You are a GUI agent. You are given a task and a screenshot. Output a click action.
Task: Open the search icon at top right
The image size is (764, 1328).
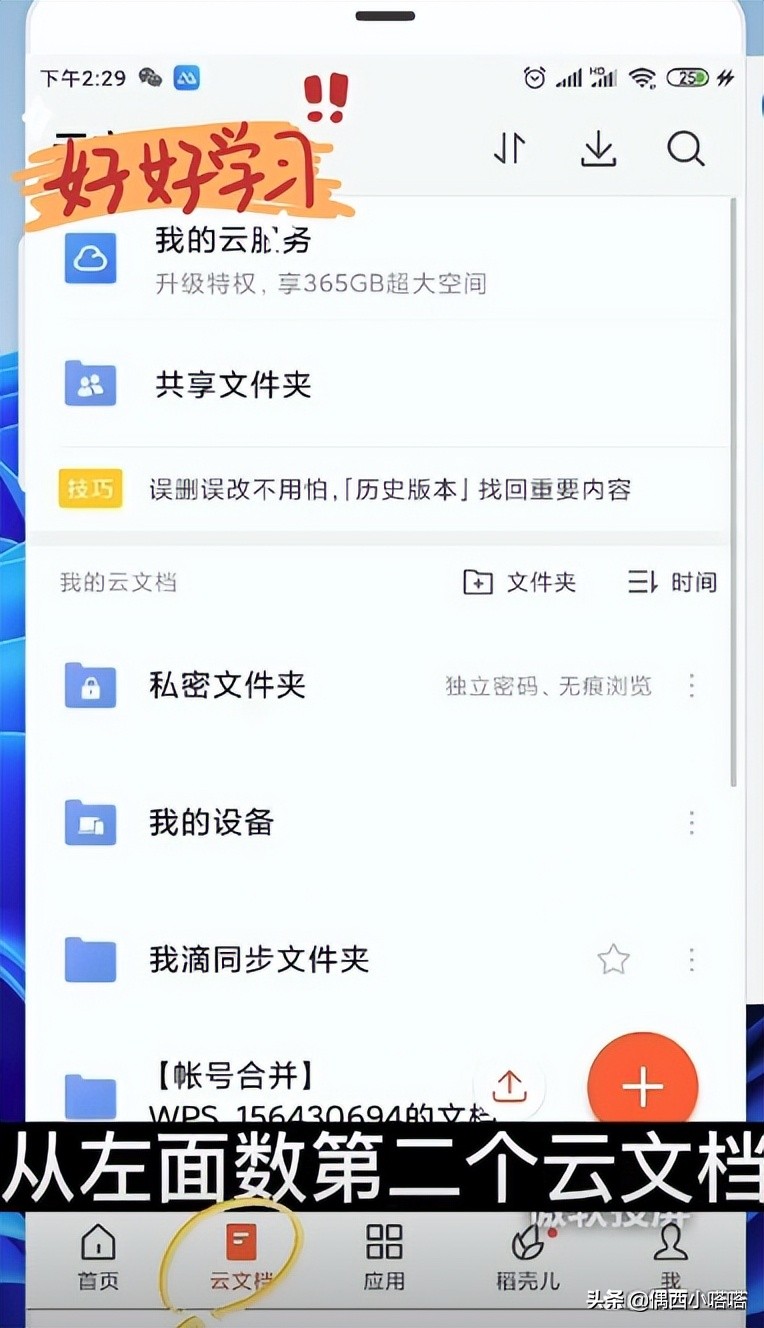(686, 150)
